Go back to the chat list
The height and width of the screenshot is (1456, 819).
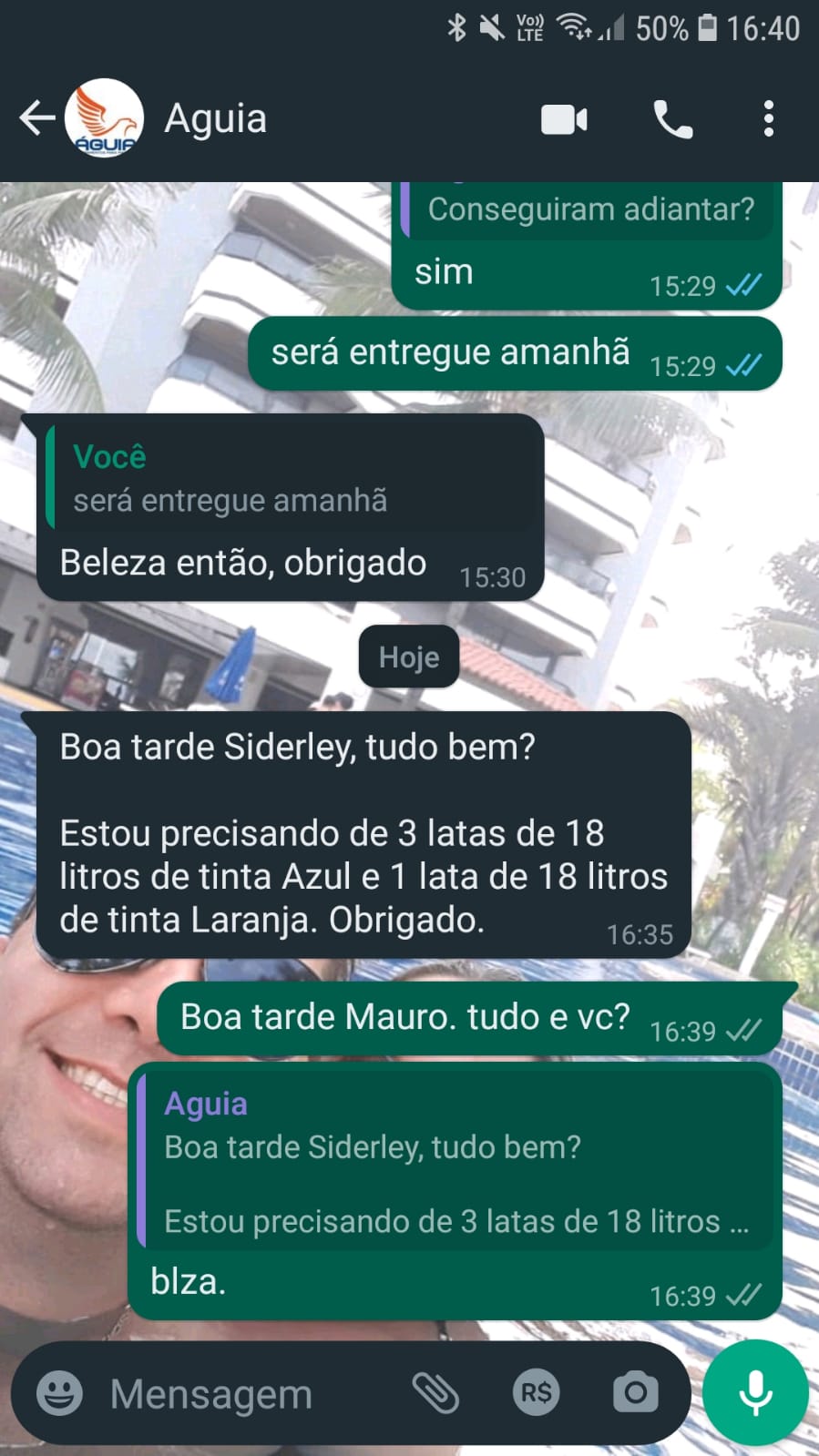click(36, 118)
